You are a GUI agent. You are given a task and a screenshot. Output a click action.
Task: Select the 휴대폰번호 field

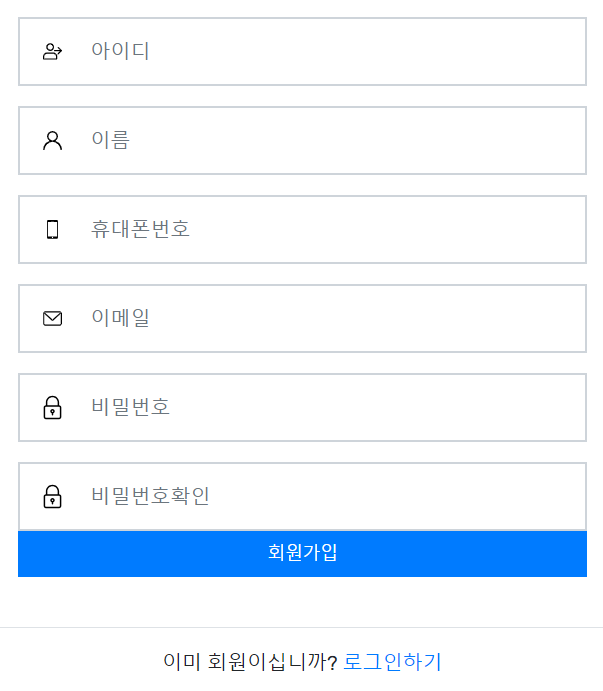tap(302, 230)
